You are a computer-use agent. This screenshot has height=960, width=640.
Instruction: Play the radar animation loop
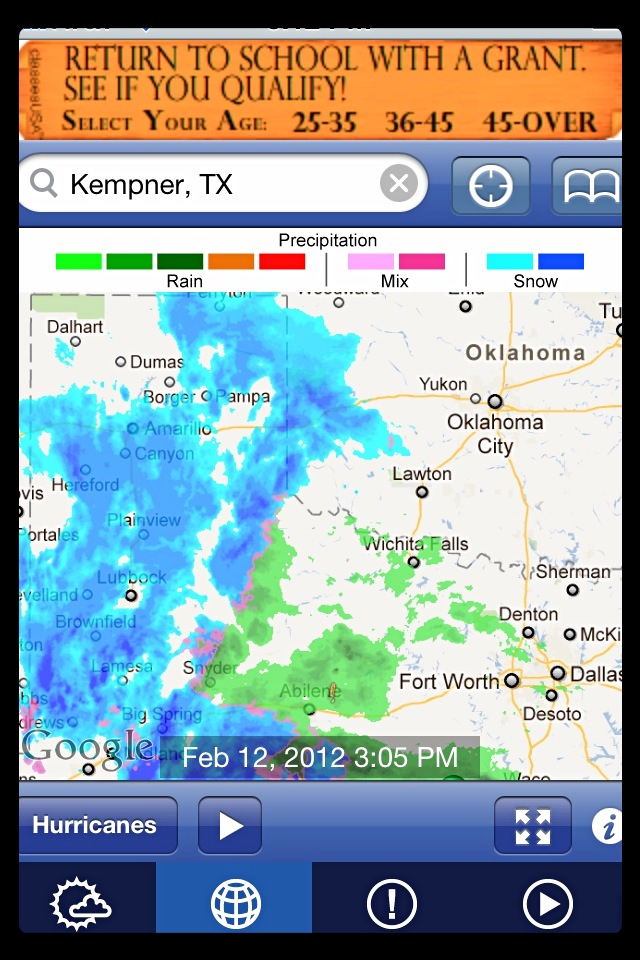tap(230, 825)
